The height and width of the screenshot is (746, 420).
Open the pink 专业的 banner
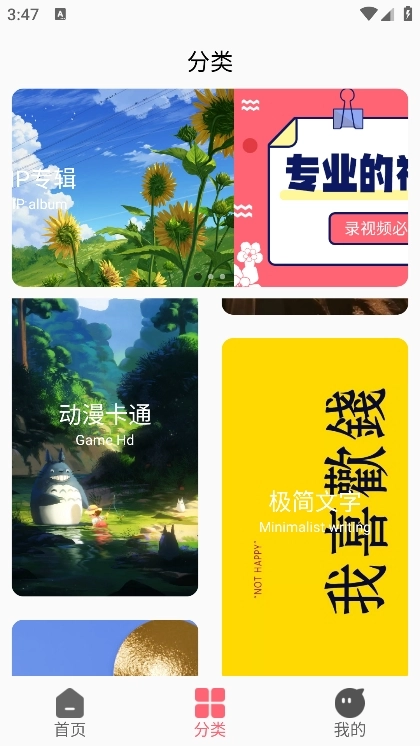[321, 187]
